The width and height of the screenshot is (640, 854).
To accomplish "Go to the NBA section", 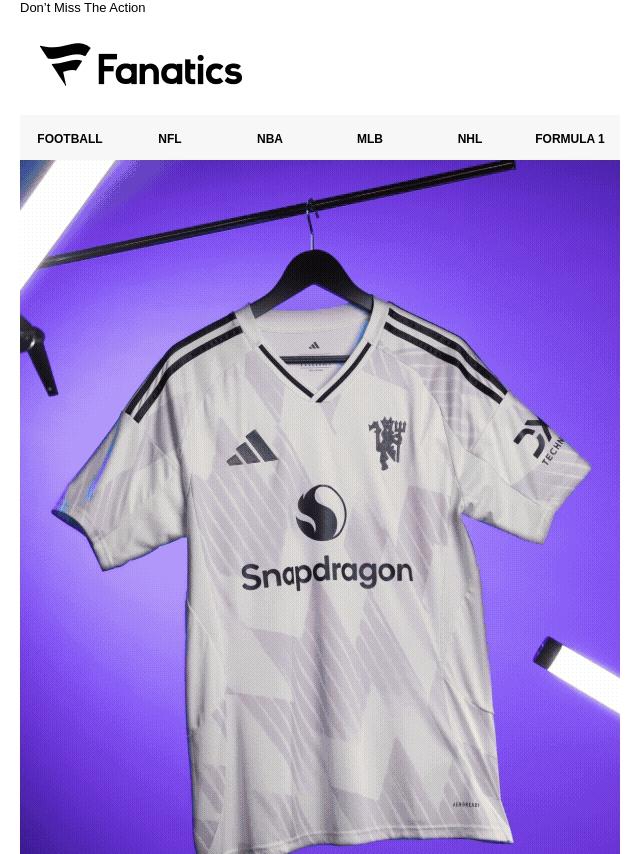I will click(x=270, y=139).
